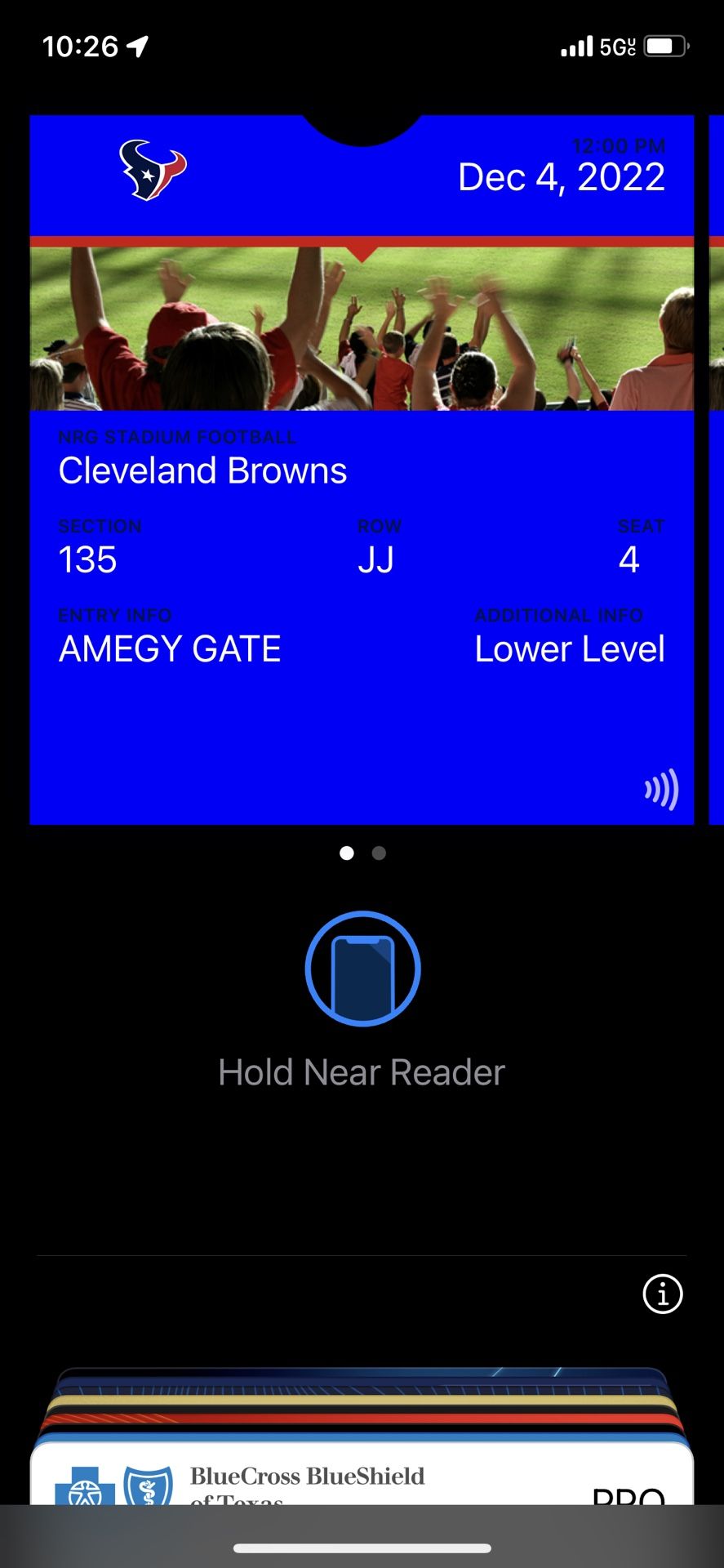724x1568 pixels.
Task: Open the pass info button
Action: [662, 1294]
